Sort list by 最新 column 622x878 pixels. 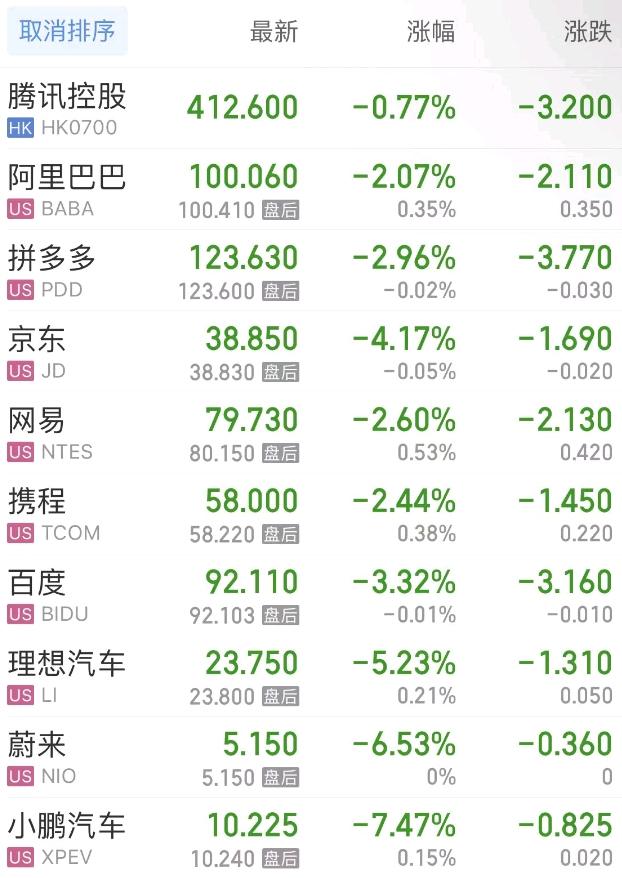tap(273, 32)
